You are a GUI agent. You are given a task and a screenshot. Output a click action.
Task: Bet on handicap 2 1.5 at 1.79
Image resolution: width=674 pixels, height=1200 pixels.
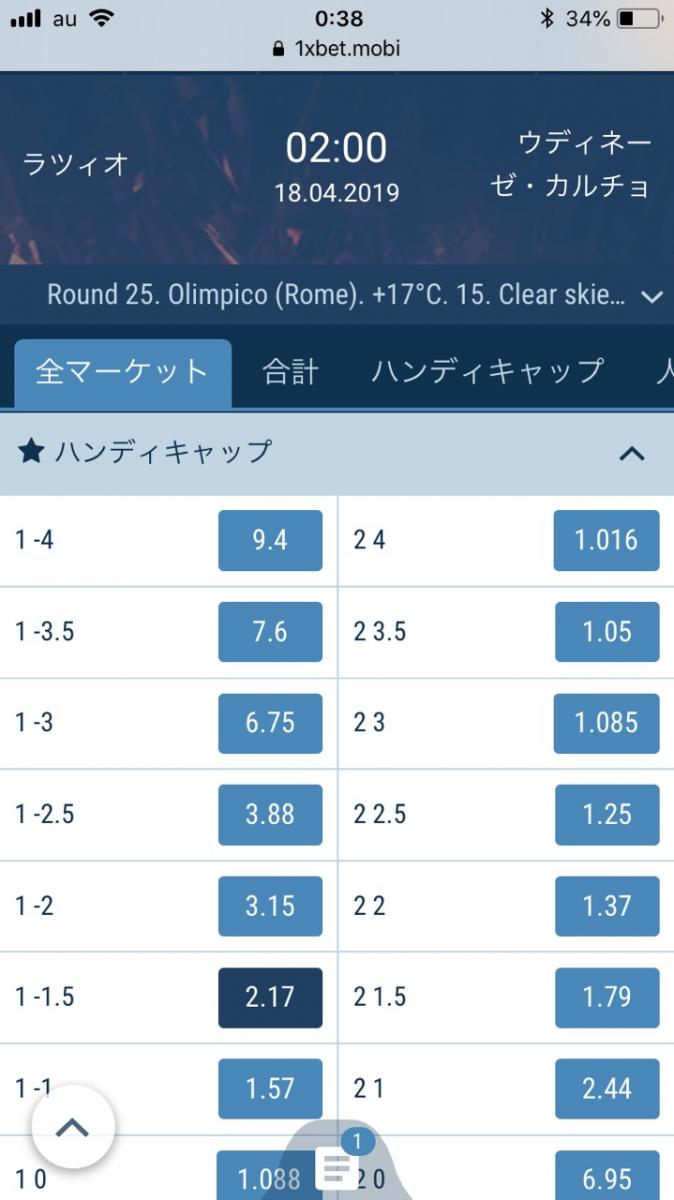pyautogui.click(x=606, y=997)
